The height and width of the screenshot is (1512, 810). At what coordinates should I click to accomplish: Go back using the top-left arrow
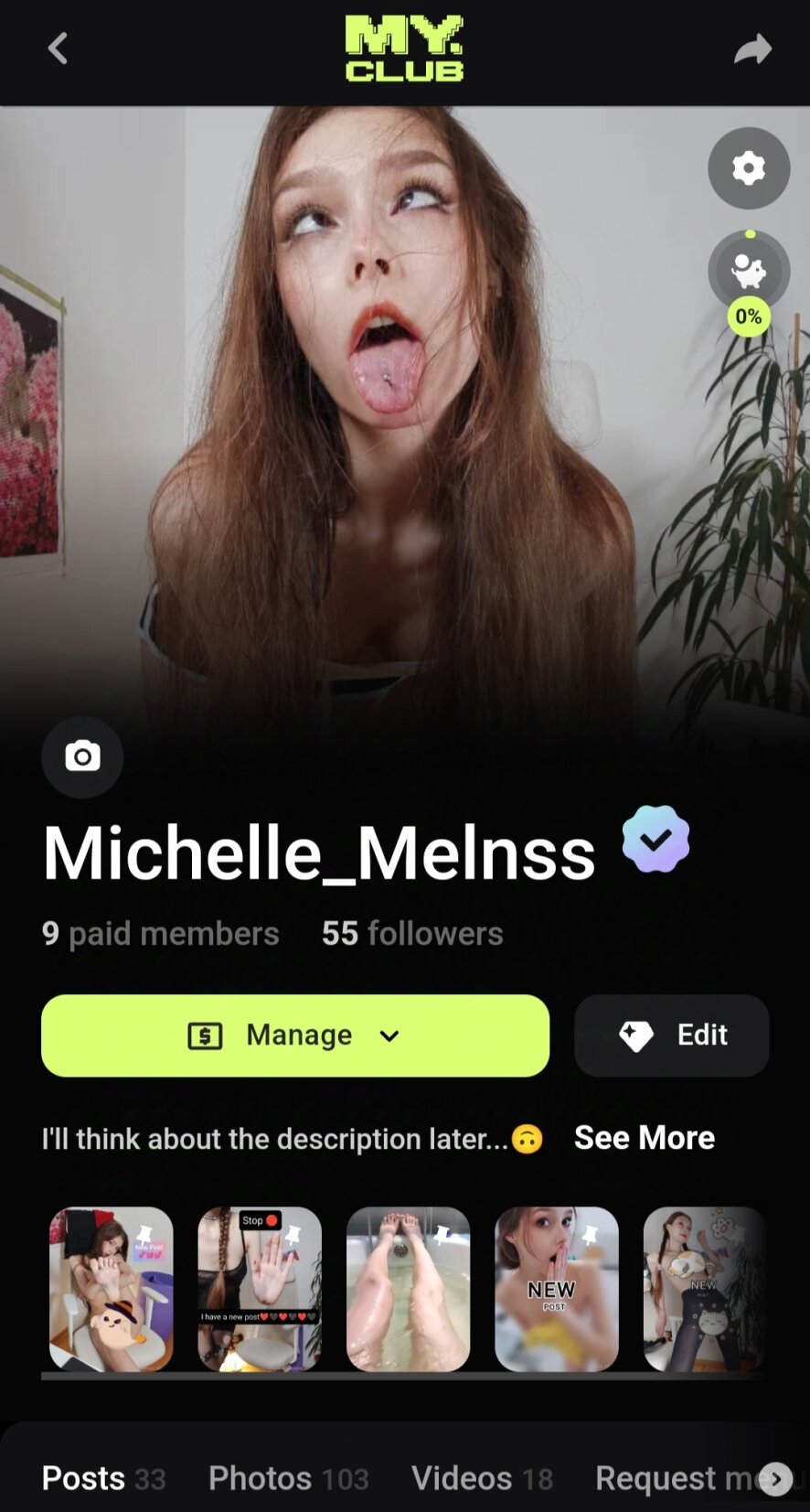[58, 48]
